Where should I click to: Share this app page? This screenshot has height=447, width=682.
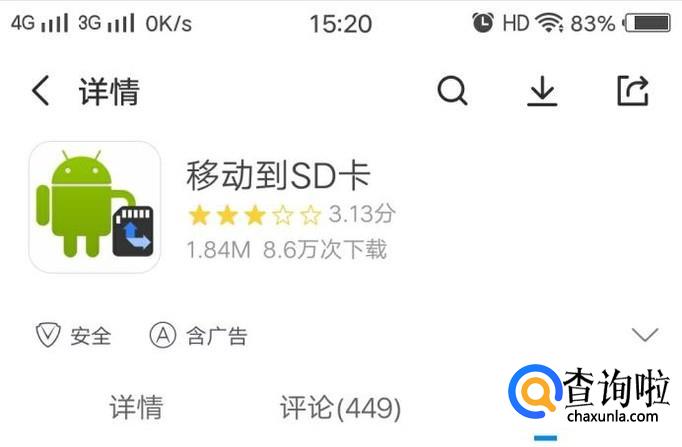point(633,91)
